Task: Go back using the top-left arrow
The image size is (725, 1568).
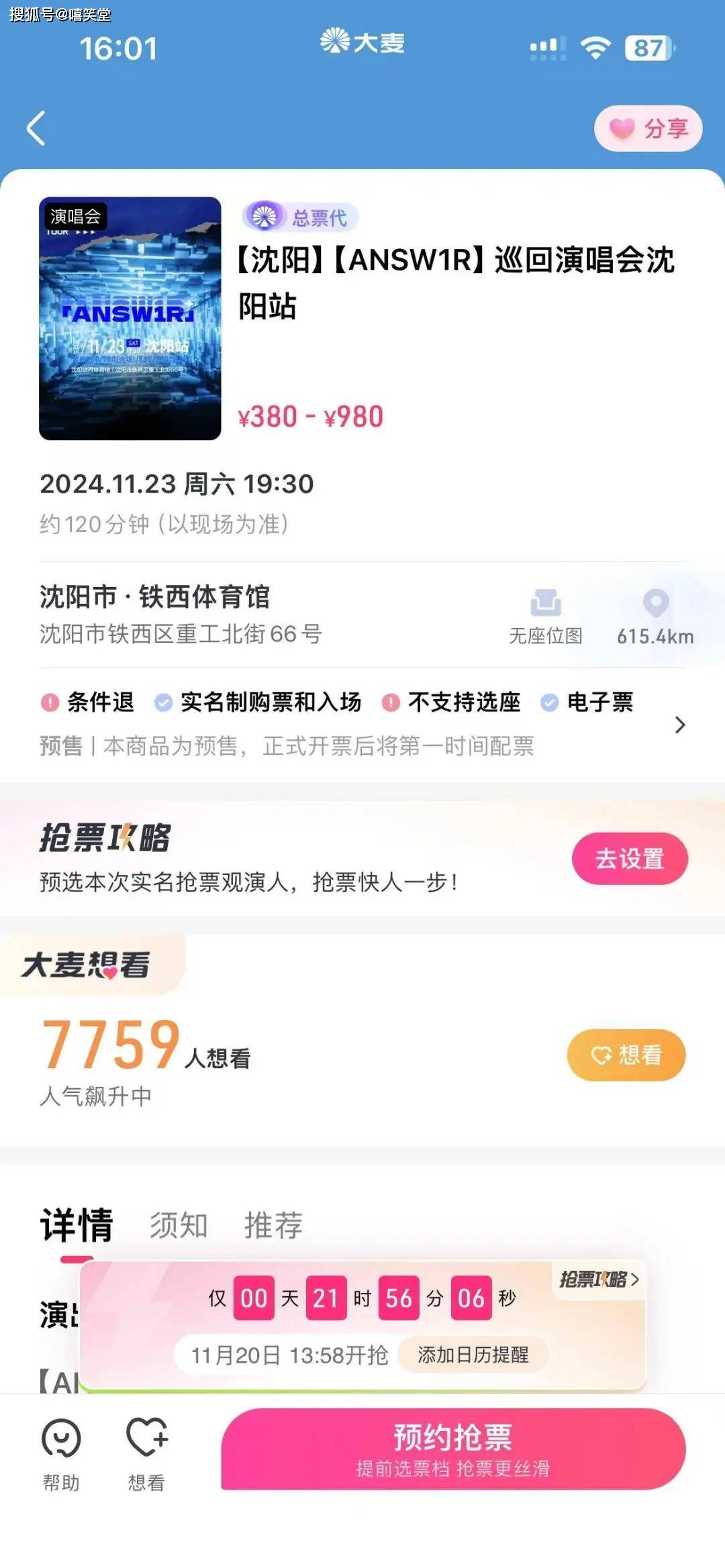Action: (x=36, y=128)
